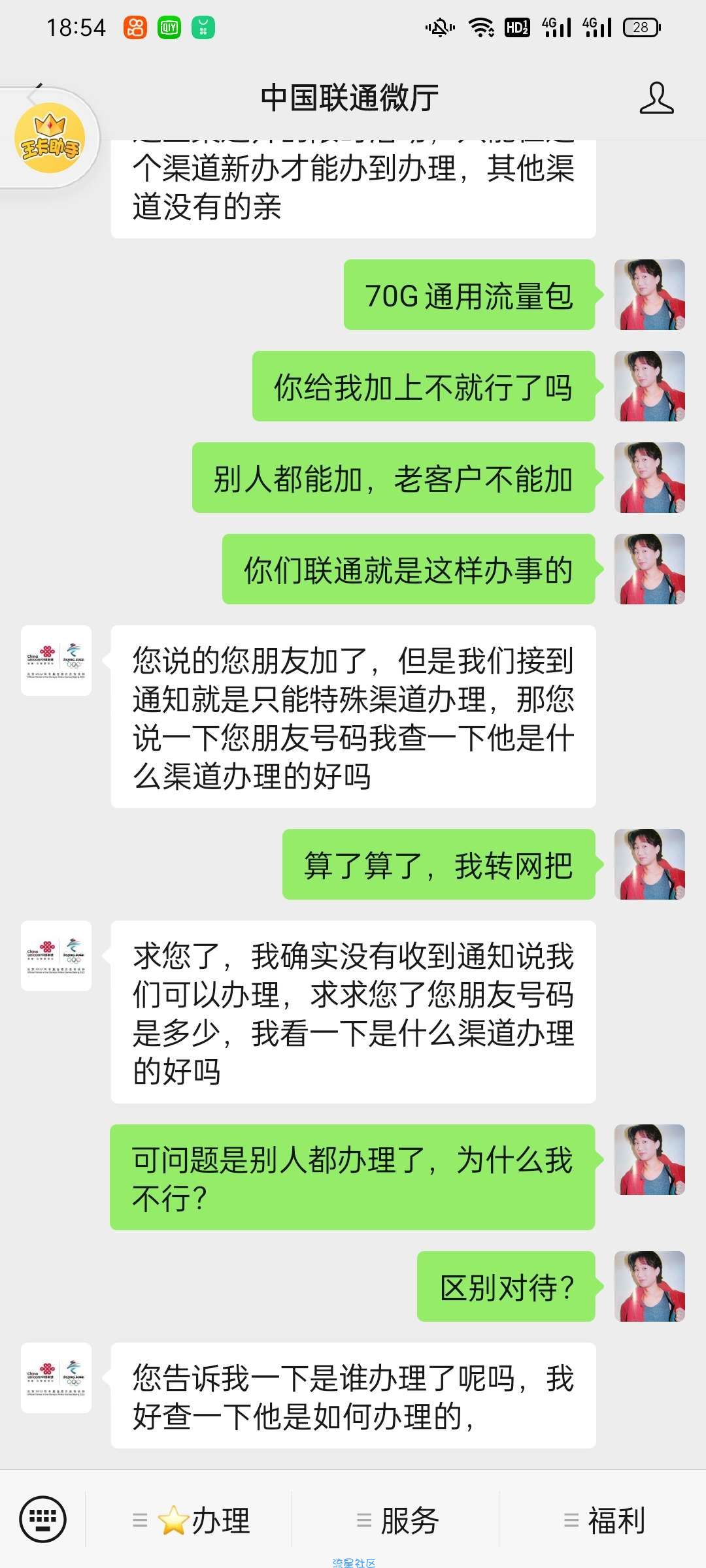Viewport: 706px width, 1568px height.
Task: Open the 福利 menu
Action: [x=603, y=1520]
